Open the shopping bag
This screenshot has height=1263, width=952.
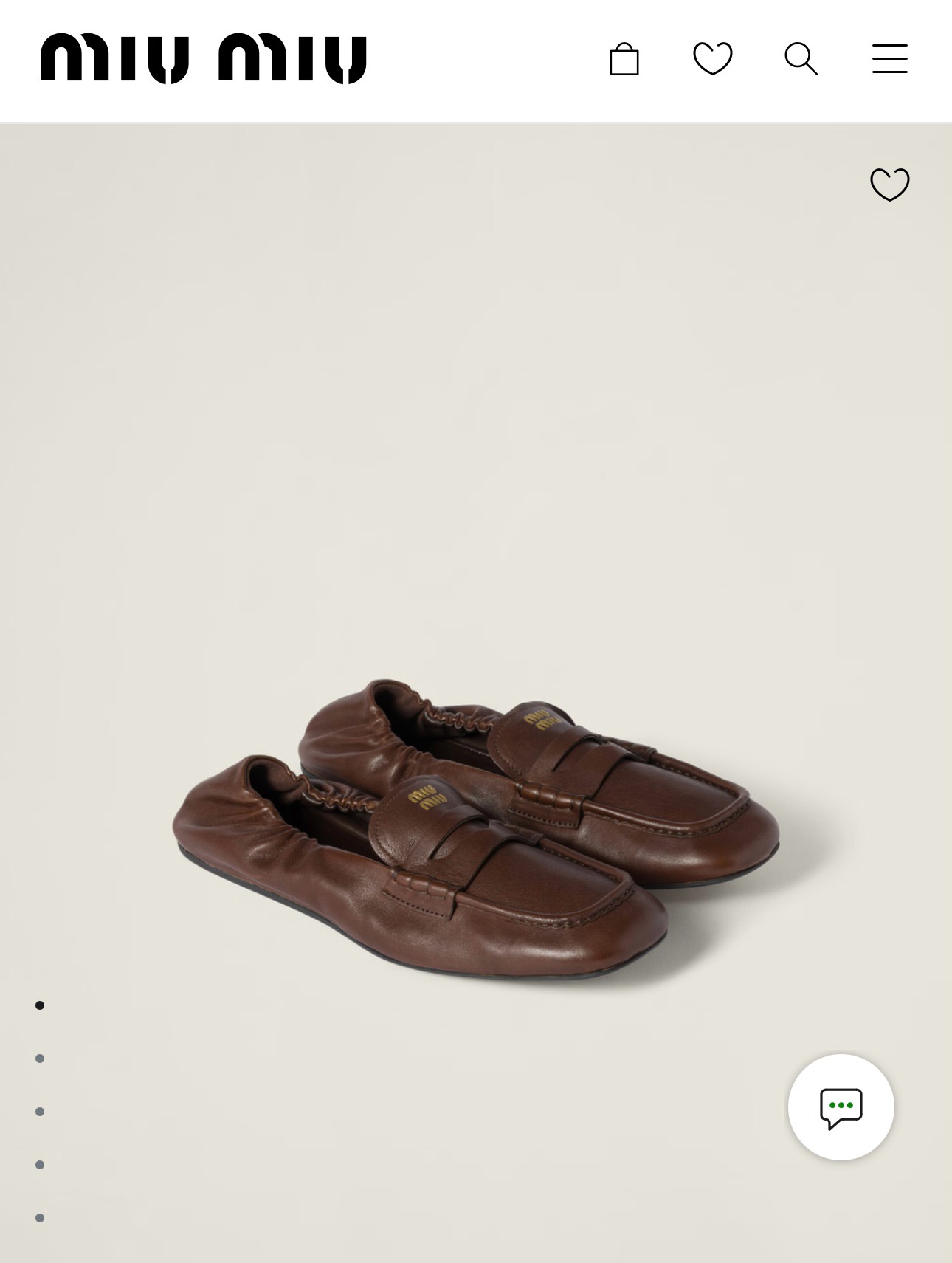click(624, 59)
